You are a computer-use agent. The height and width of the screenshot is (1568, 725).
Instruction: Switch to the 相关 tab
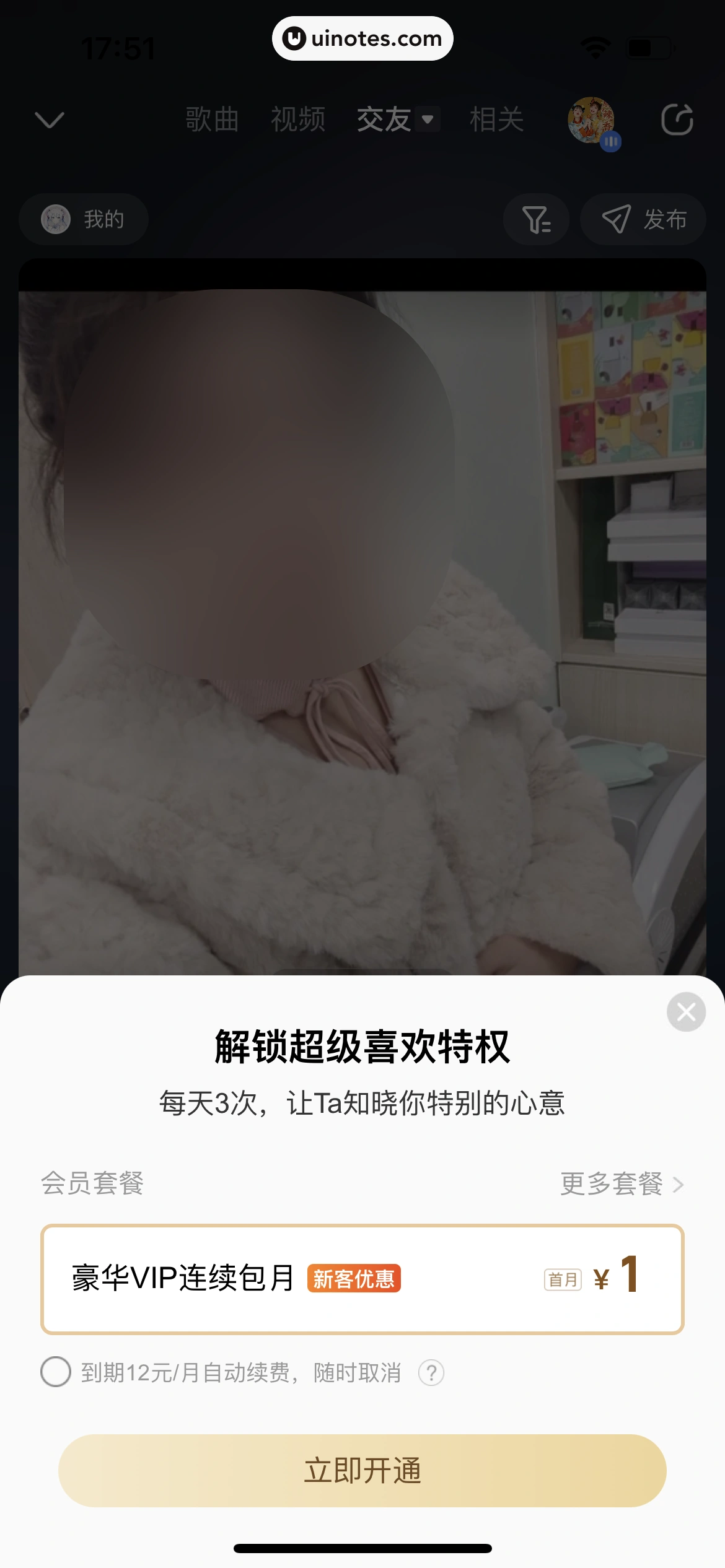[x=496, y=120]
